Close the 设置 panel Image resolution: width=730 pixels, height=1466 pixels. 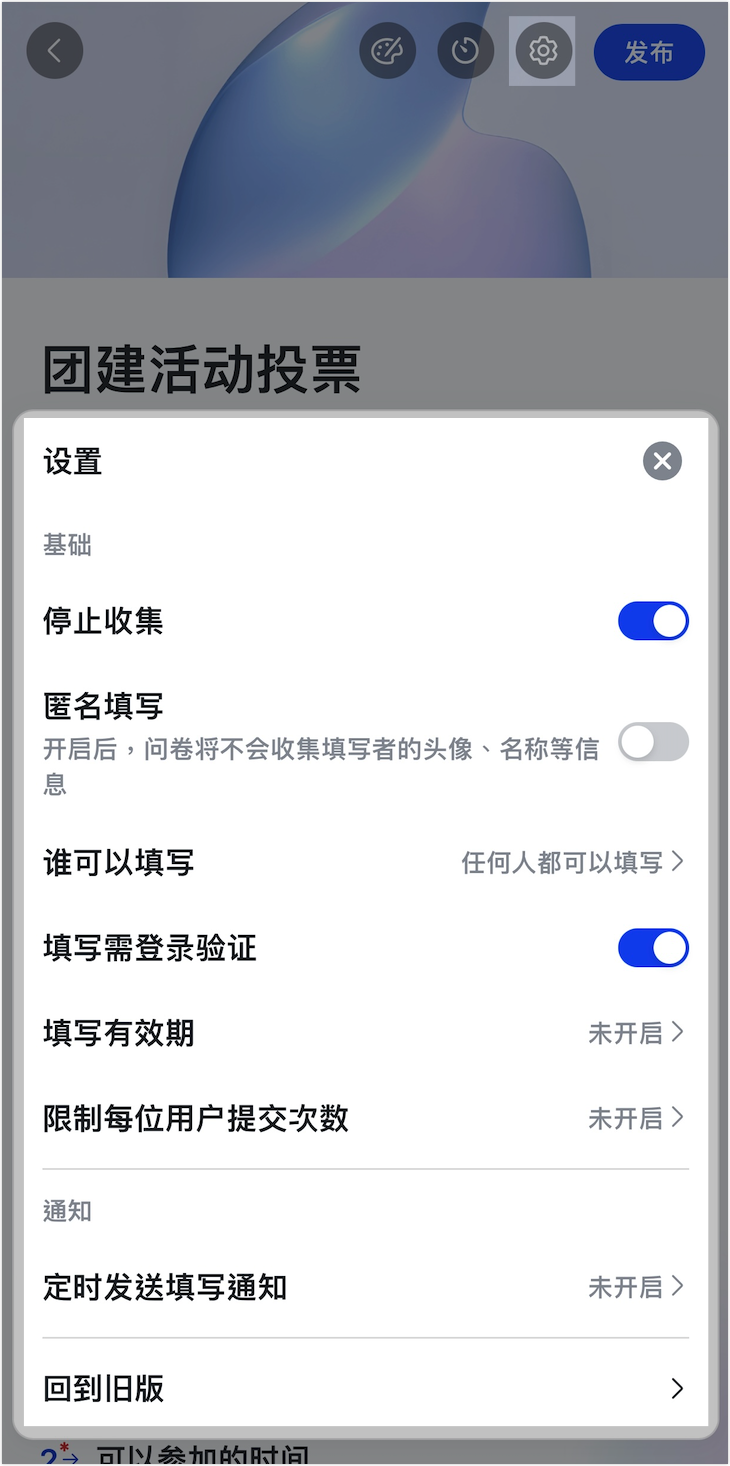pos(662,461)
